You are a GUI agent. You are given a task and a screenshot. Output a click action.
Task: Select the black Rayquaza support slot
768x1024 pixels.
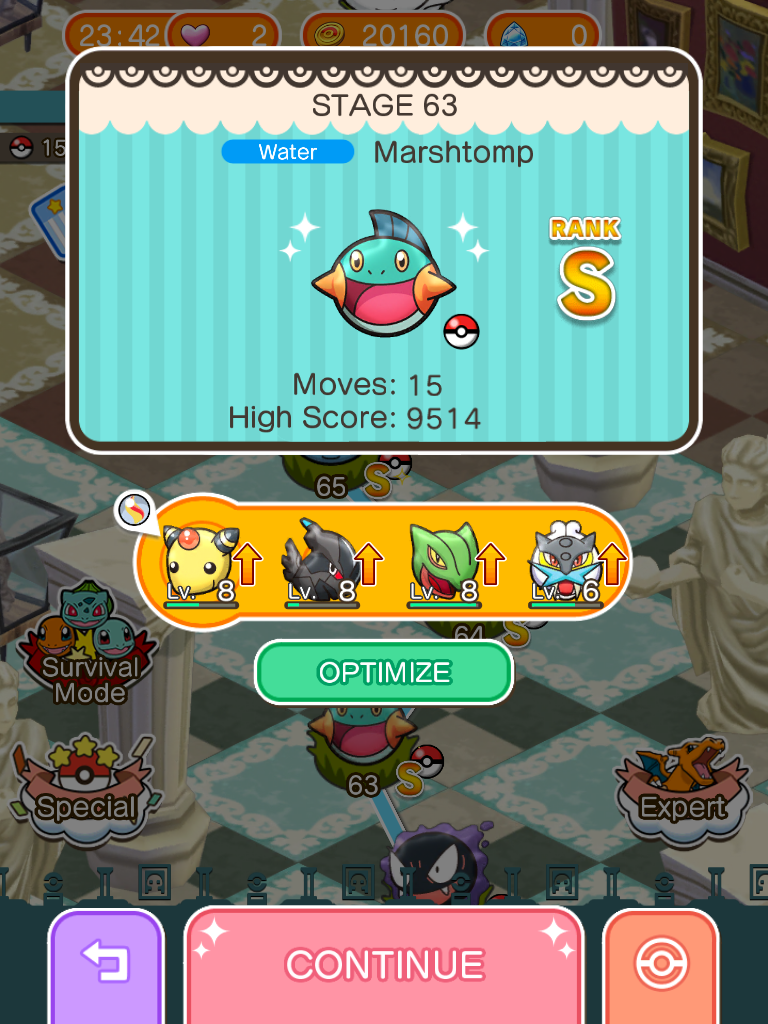[x=322, y=562]
